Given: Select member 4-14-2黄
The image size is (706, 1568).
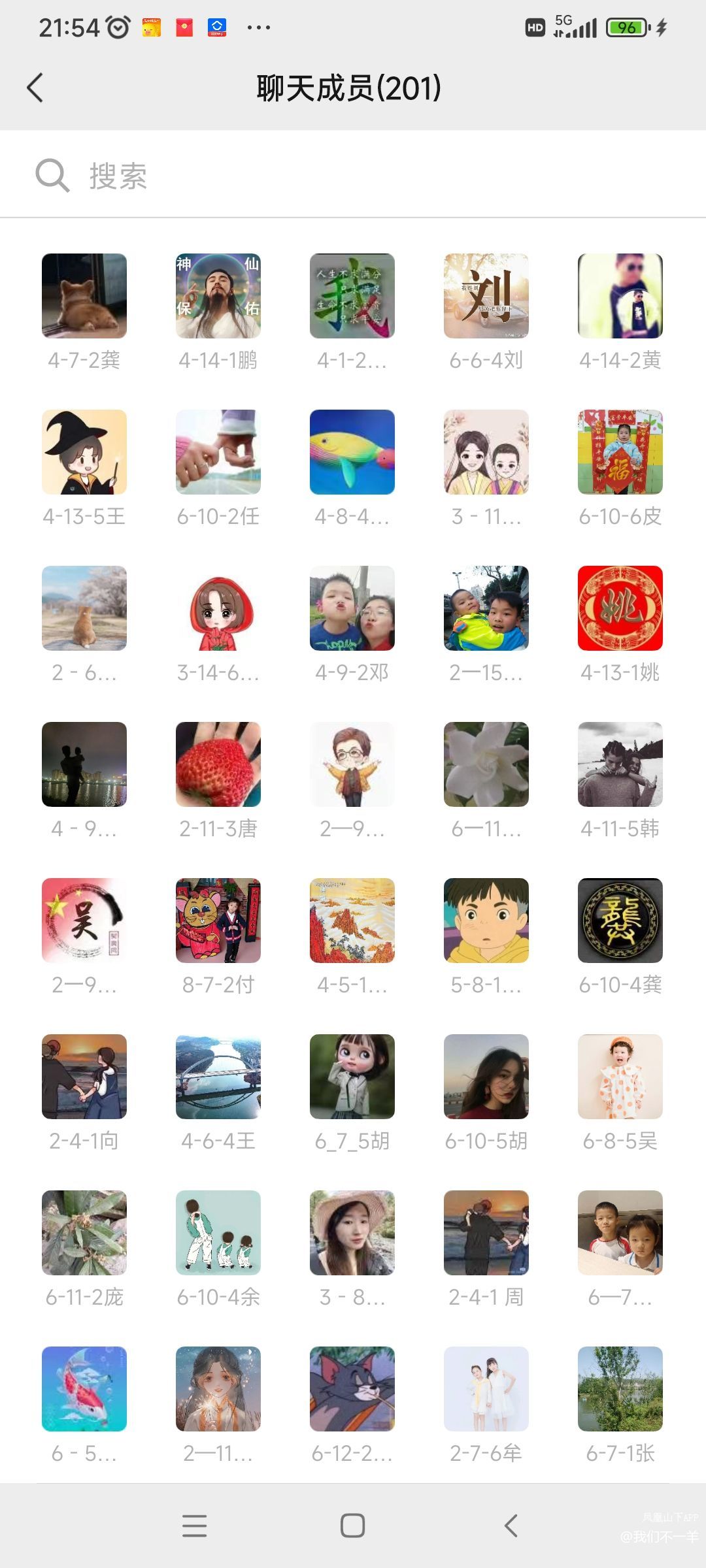Looking at the screenshot, I should [620, 296].
